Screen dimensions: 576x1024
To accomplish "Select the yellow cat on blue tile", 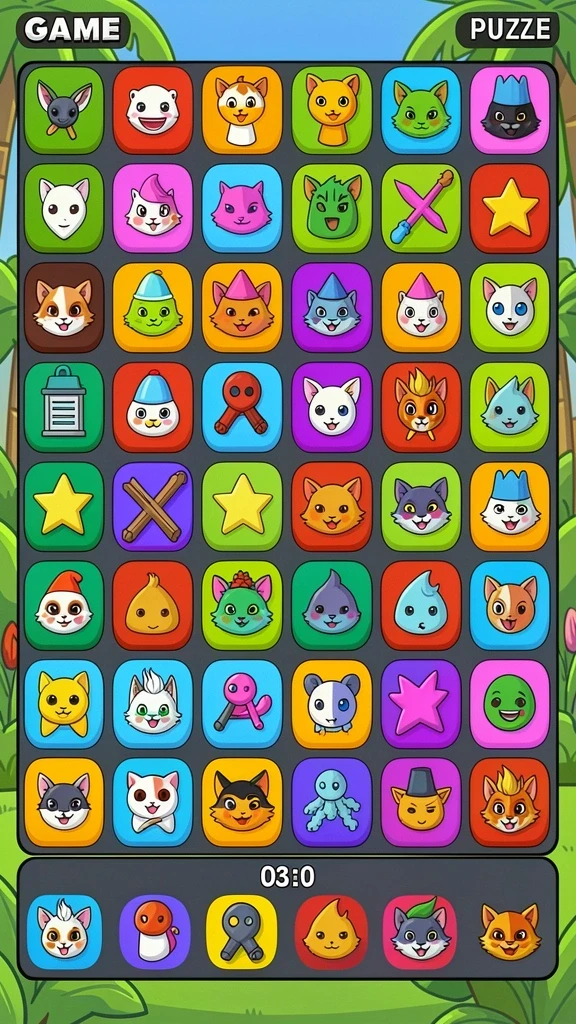I will point(64,703).
